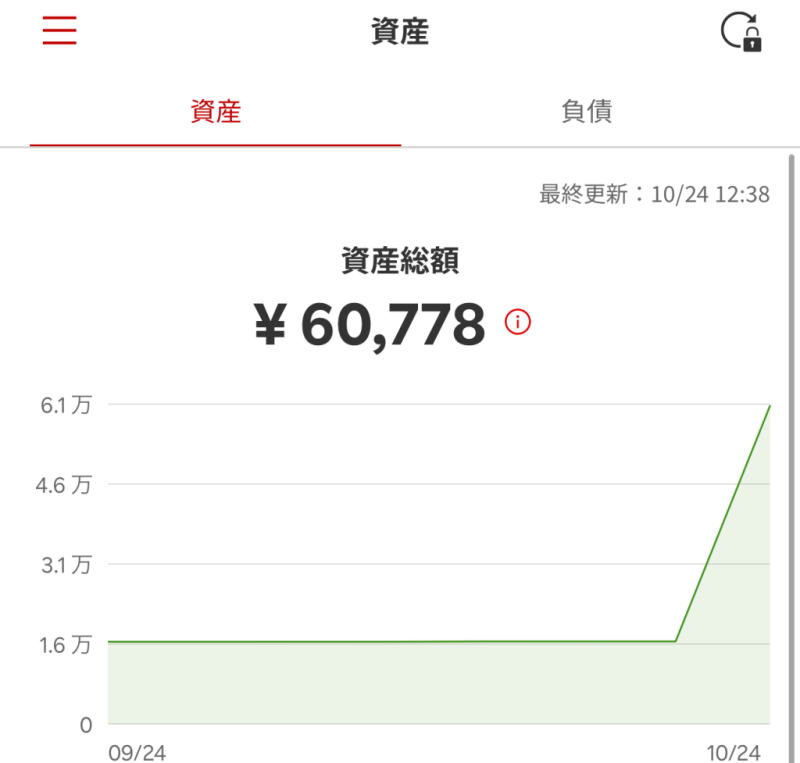Open the hamburger drawer menu
800x763 pixels.
[60, 31]
